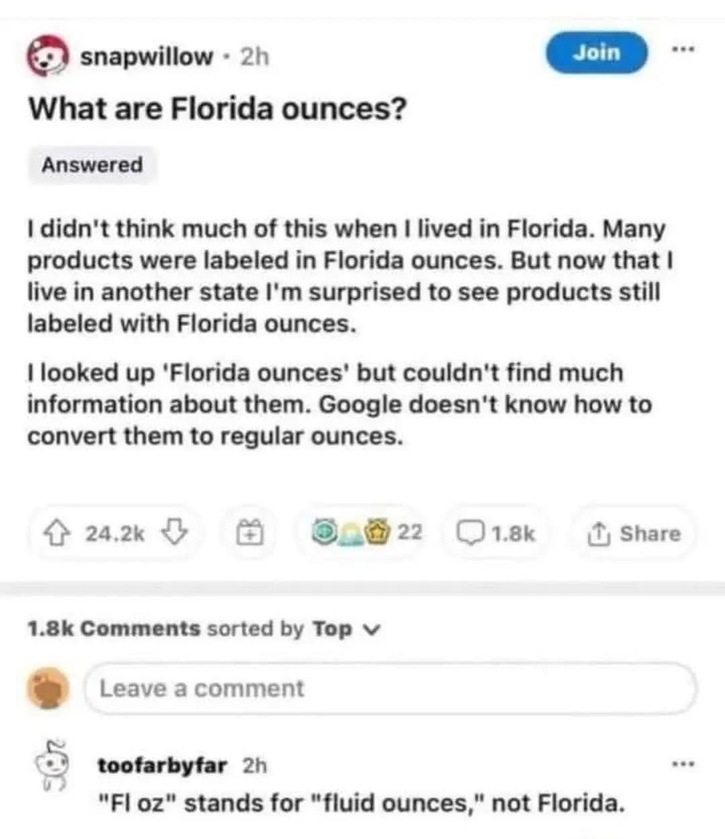View the 22 awards on this post
The height and width of the screenshot is (839, 725).
pyautogui.click(x=367, y=533)
